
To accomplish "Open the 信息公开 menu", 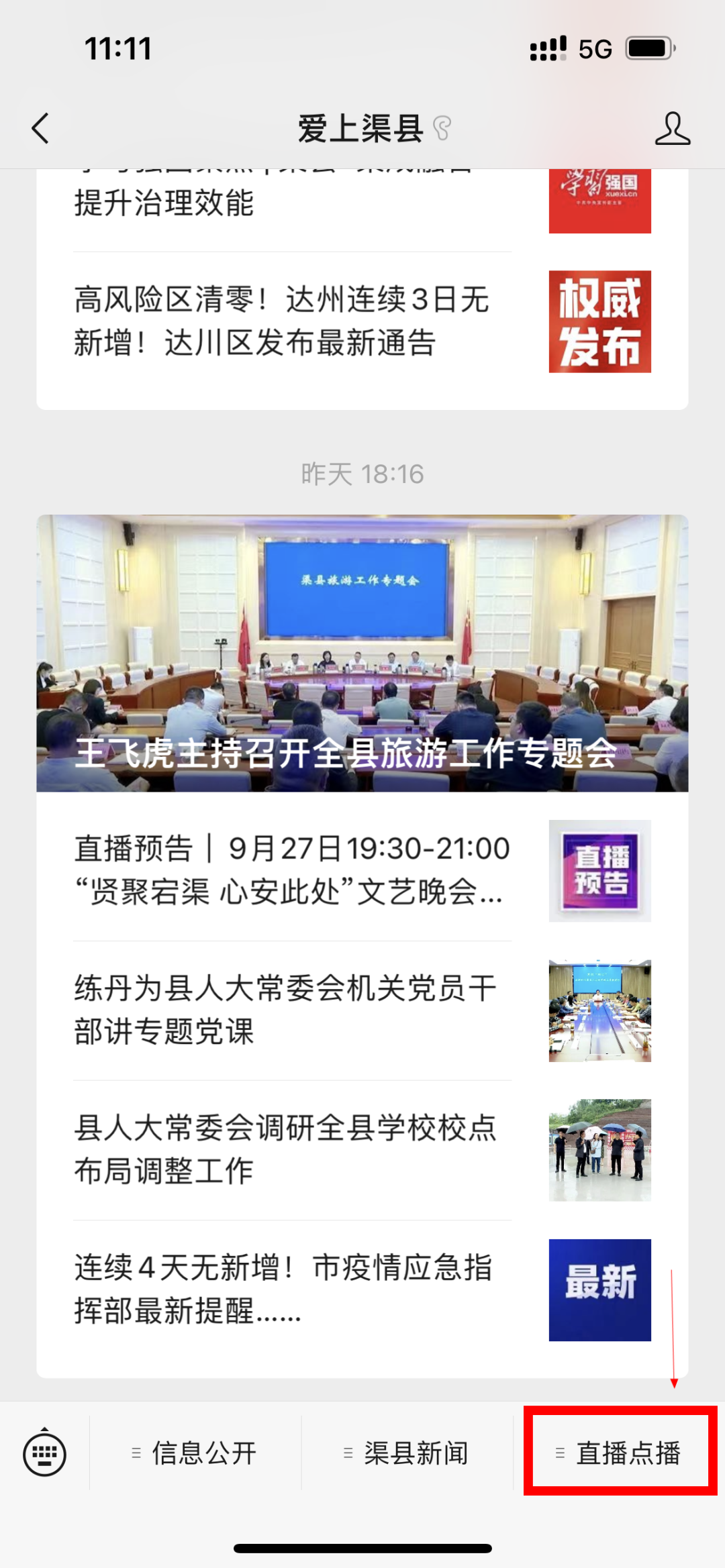I will click(195, 1453).
